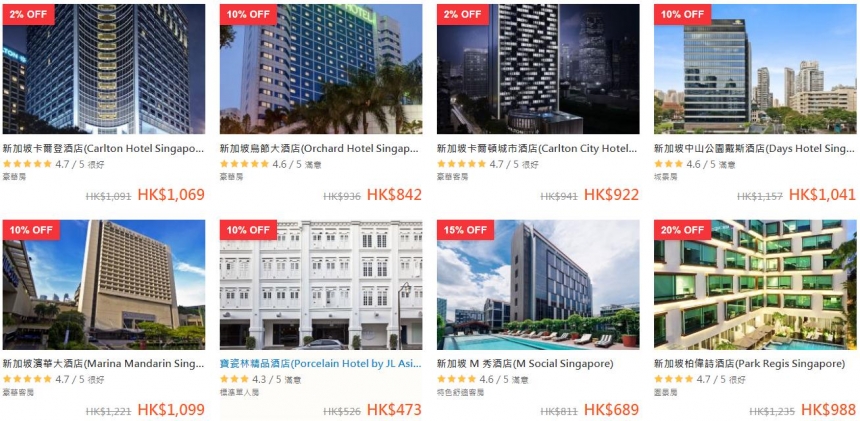Select the Carlton City Hotel card

coord(537,148)
